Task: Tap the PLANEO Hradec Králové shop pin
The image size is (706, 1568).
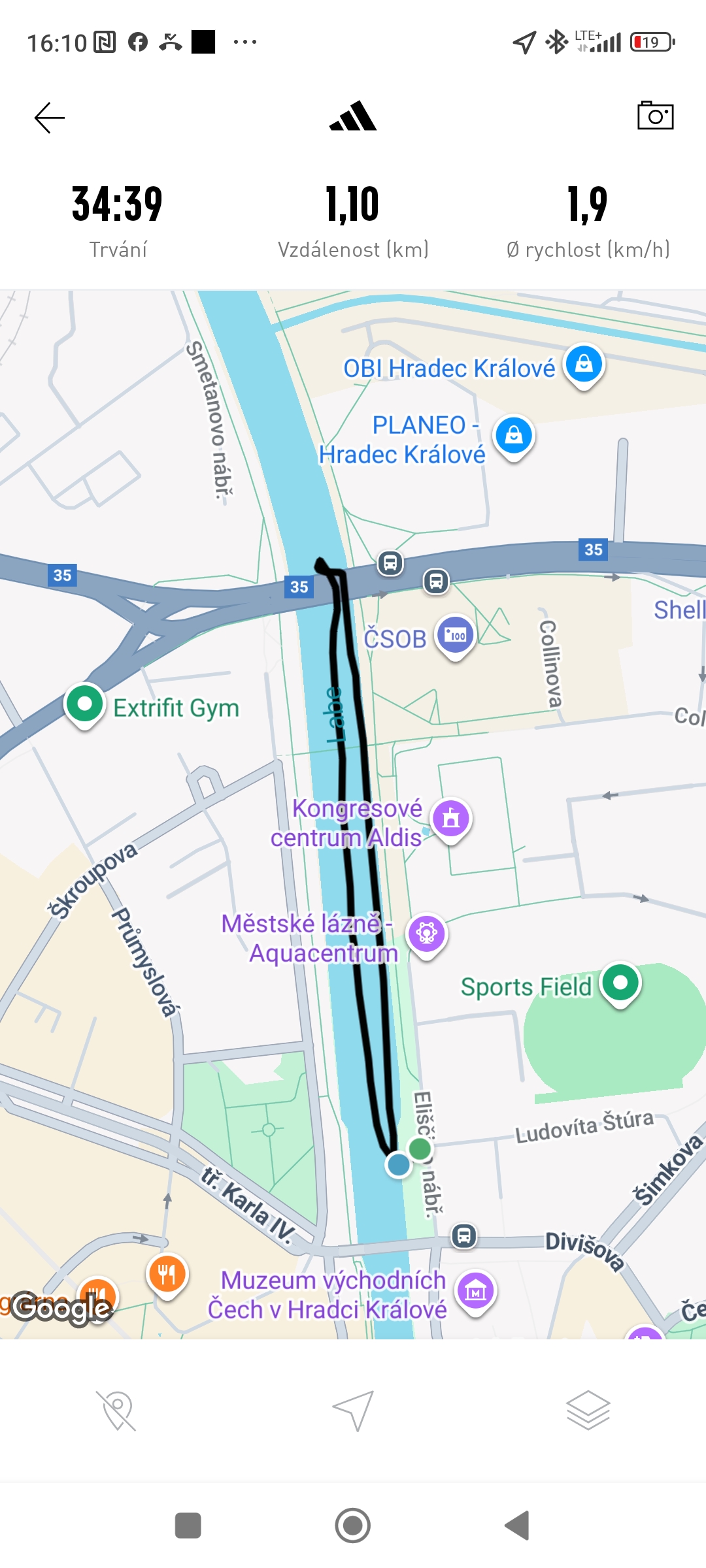Action: [x=514, y=436]
